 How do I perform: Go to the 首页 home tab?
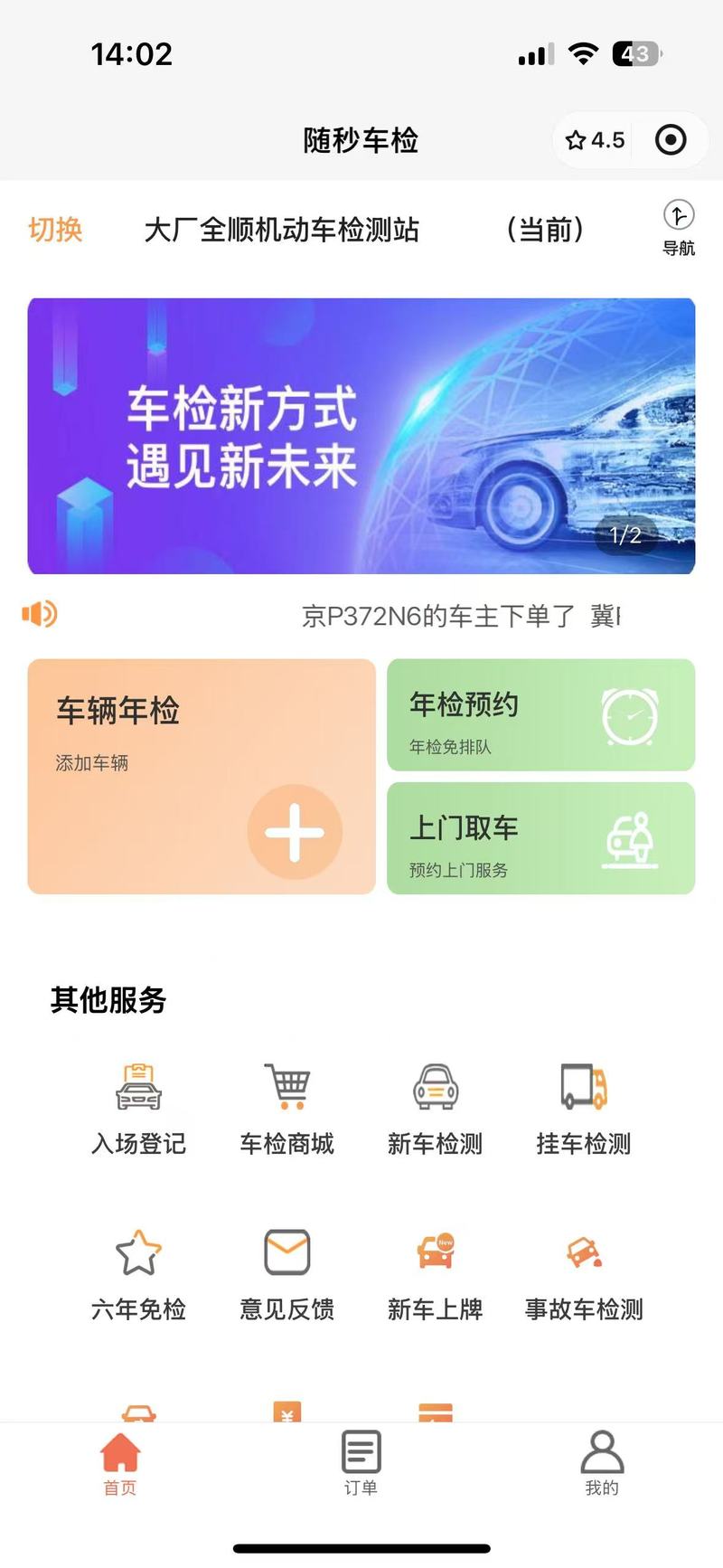119,1463
